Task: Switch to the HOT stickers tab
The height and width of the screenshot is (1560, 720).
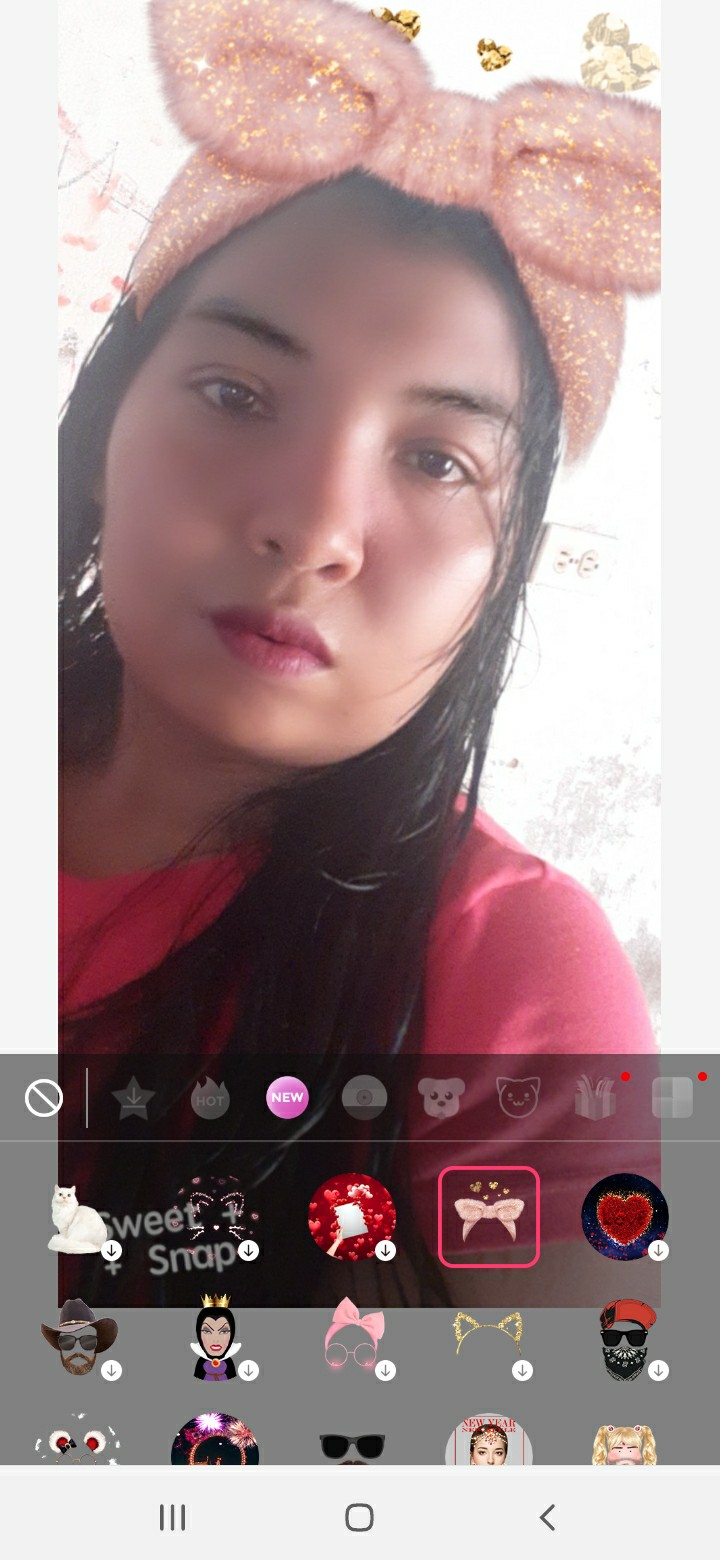Action: tap(210, 1098)
